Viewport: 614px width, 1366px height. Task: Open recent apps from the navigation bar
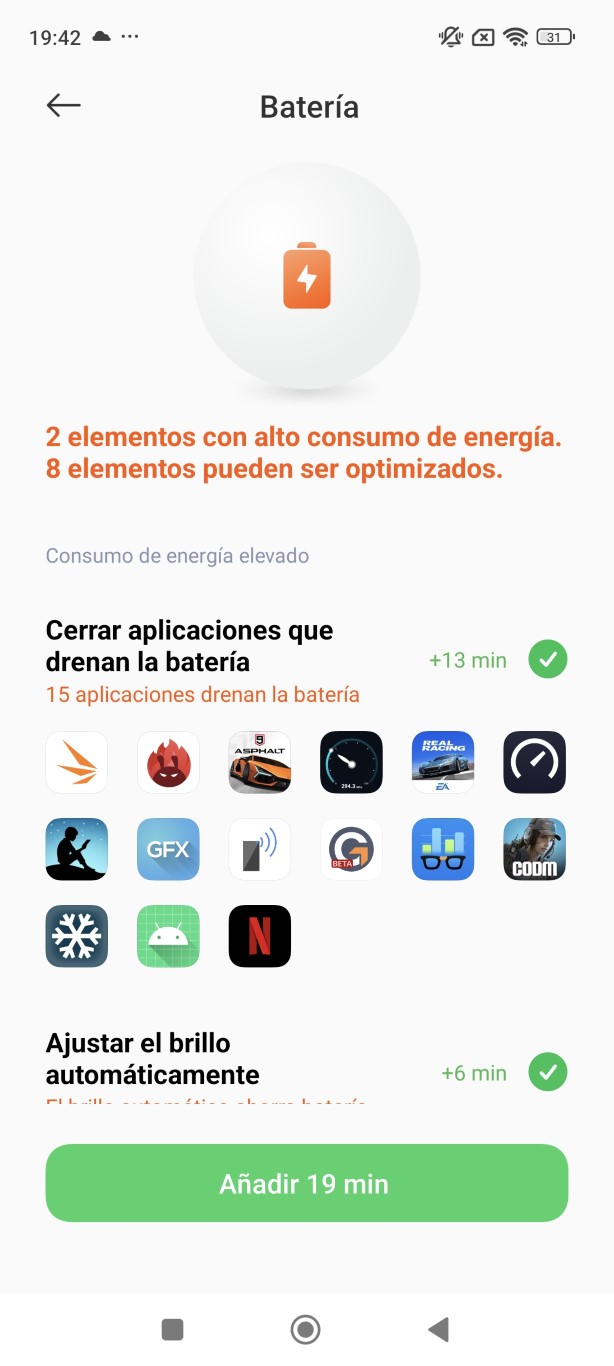pos(173,1329)
